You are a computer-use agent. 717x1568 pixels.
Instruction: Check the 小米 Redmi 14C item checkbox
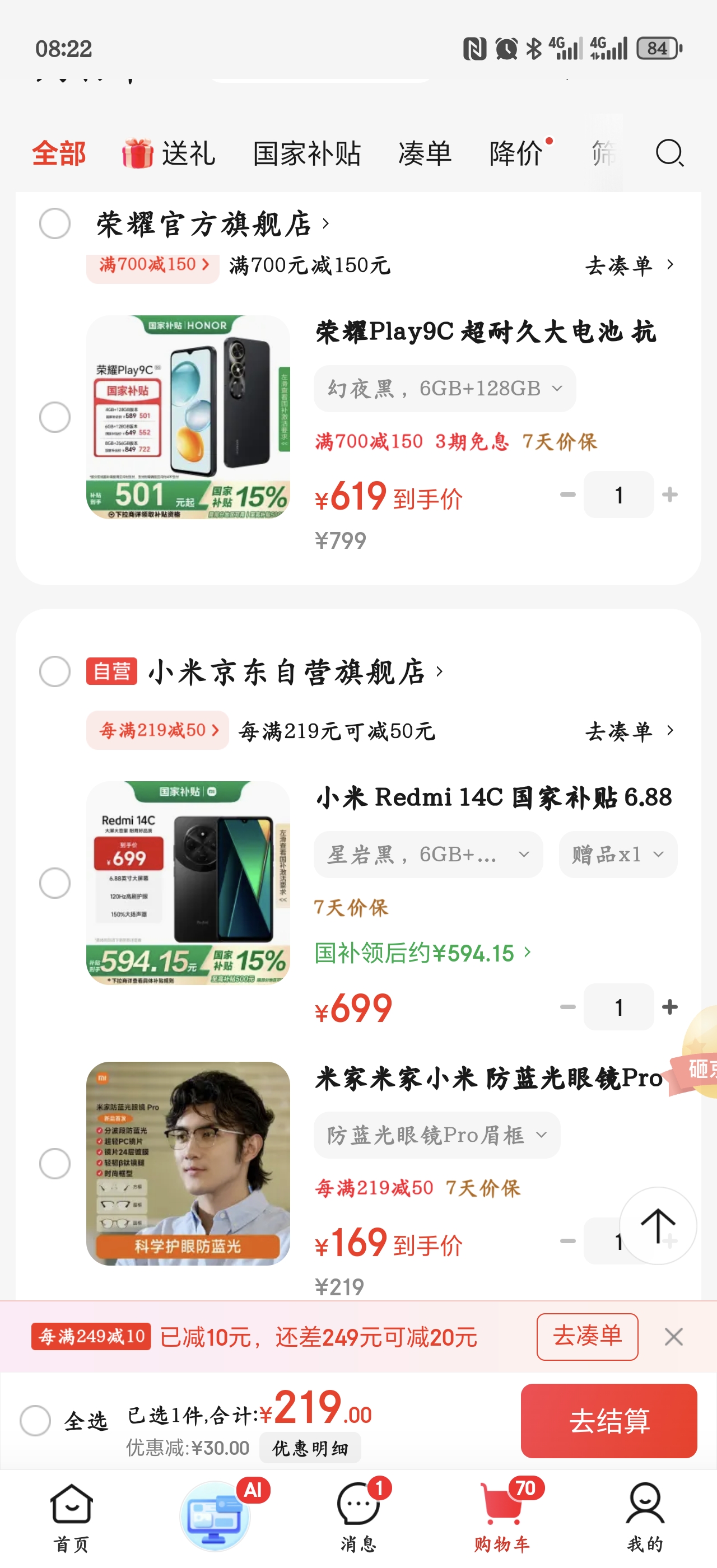point(55,883)
